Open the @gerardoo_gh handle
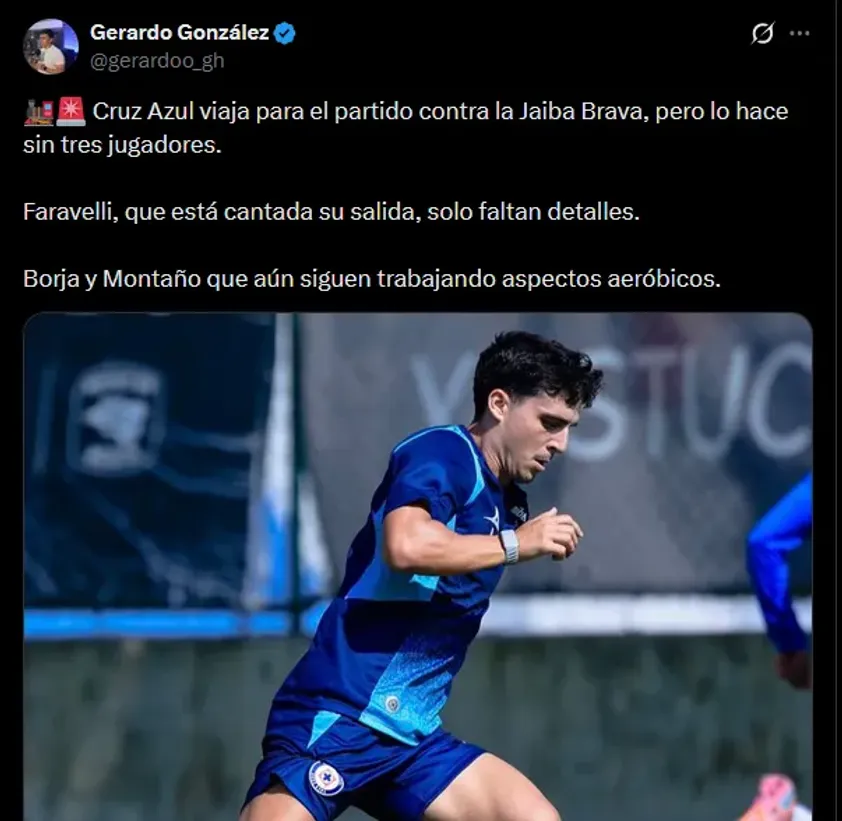 coord(157,60)
